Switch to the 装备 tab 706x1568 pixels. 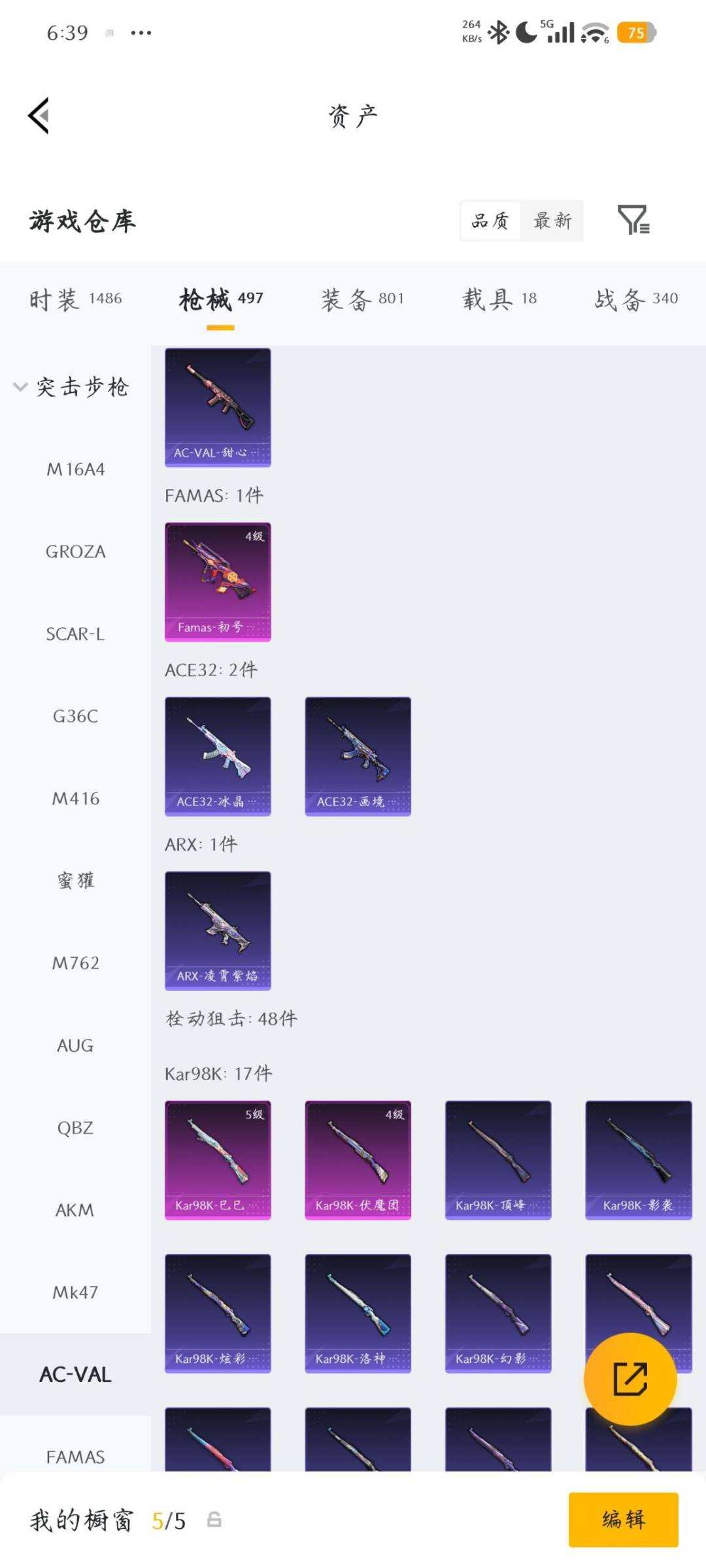point(362,299)
